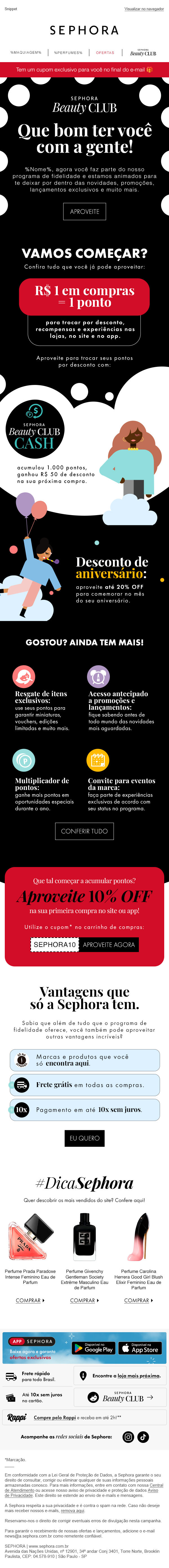Tap the Aproveite button under the welcome text
This screenshot has height=1568, width=169.
point(84,211)
